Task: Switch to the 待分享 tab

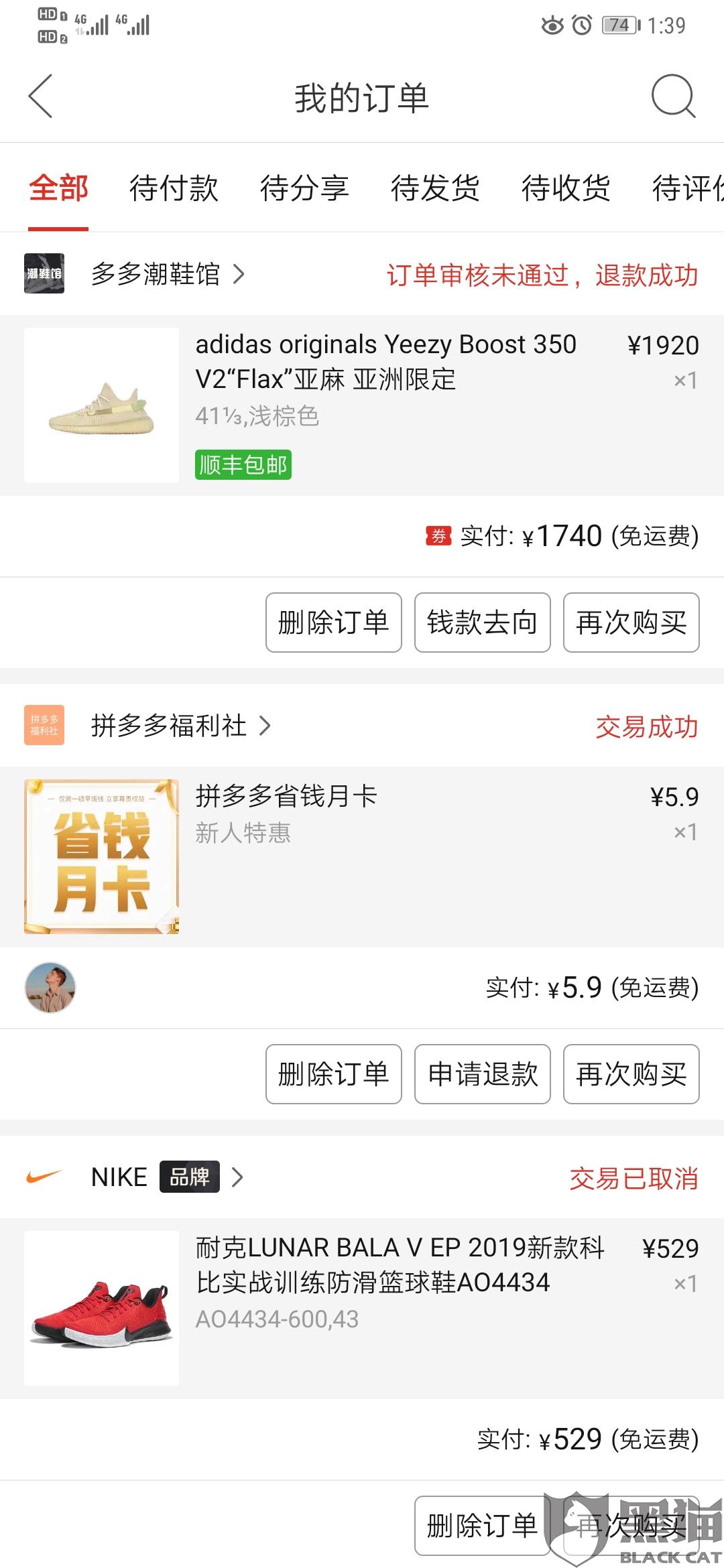Action: tap(304, 188)
